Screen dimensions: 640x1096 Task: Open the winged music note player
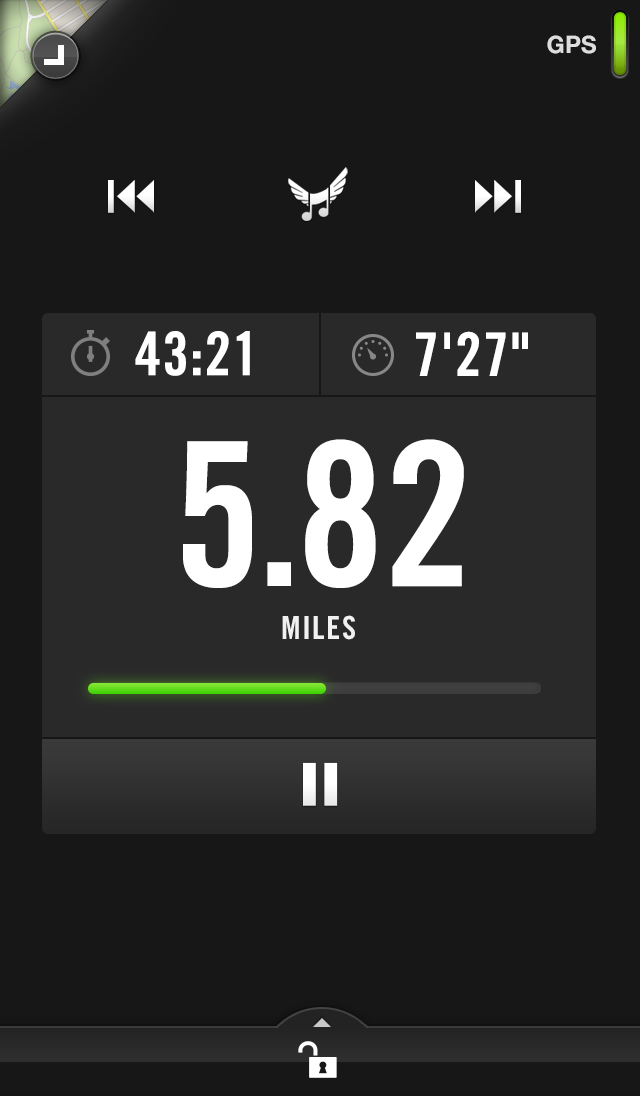click(x=319, y=194)
